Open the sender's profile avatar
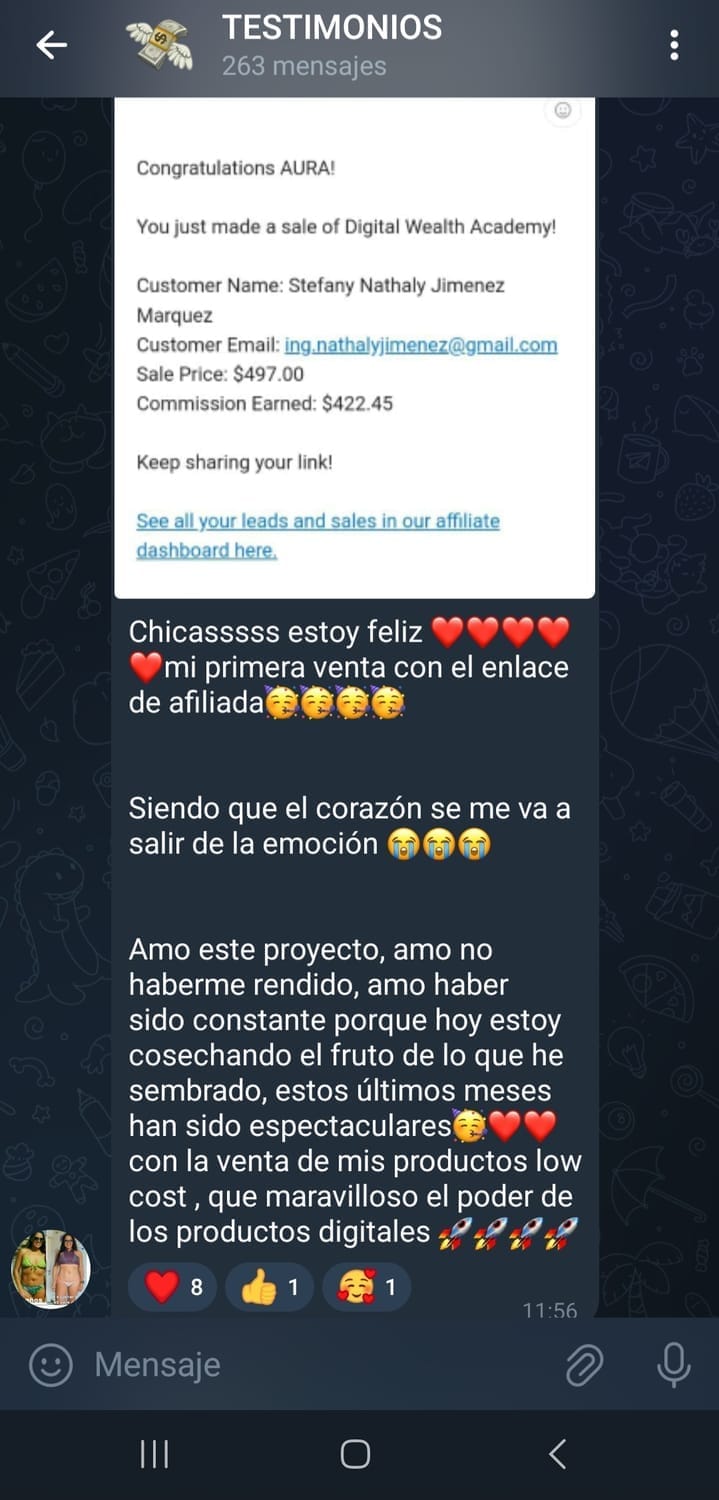 pos(50,1268)
